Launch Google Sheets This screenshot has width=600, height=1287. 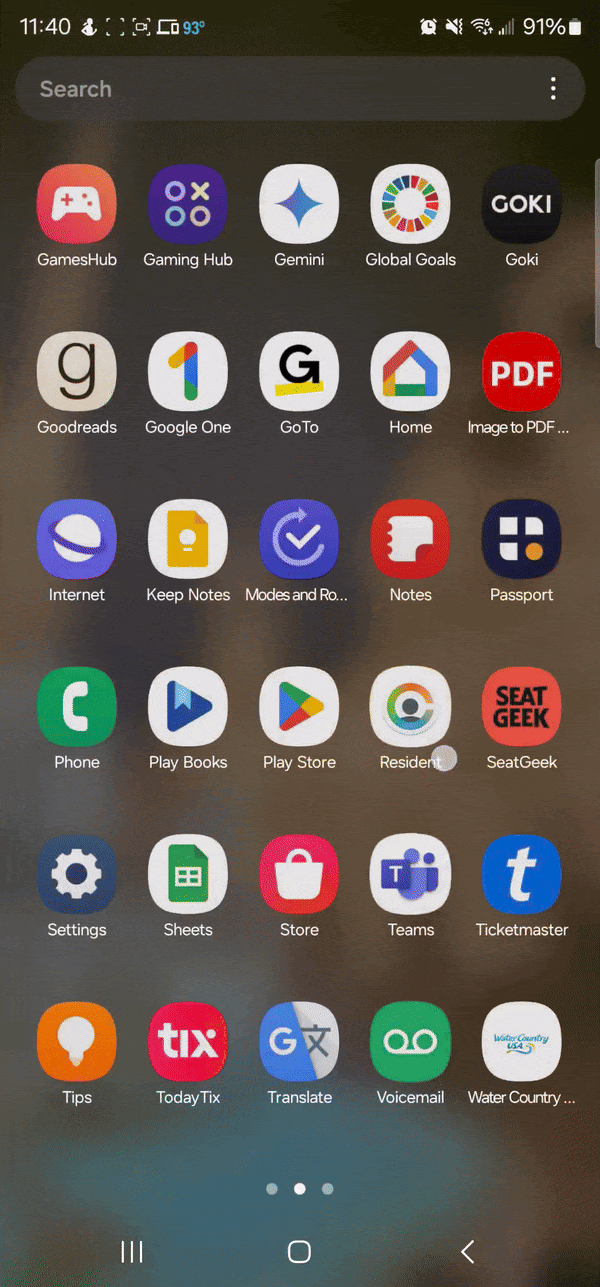click(188, 874)
